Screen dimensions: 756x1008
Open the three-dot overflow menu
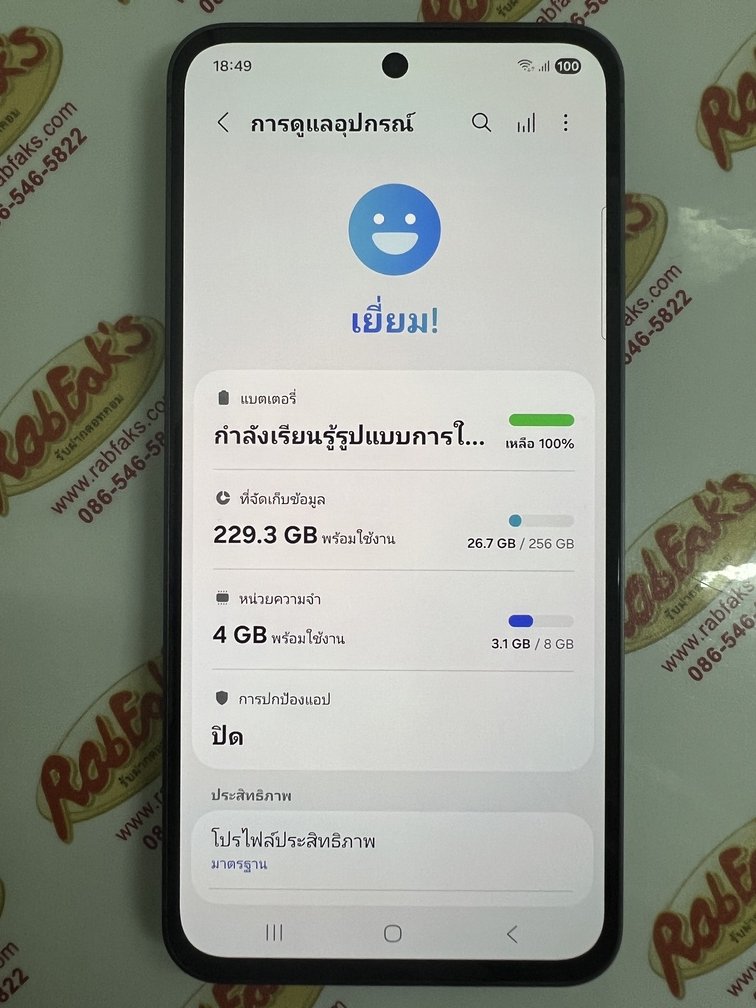coord(566,123)
